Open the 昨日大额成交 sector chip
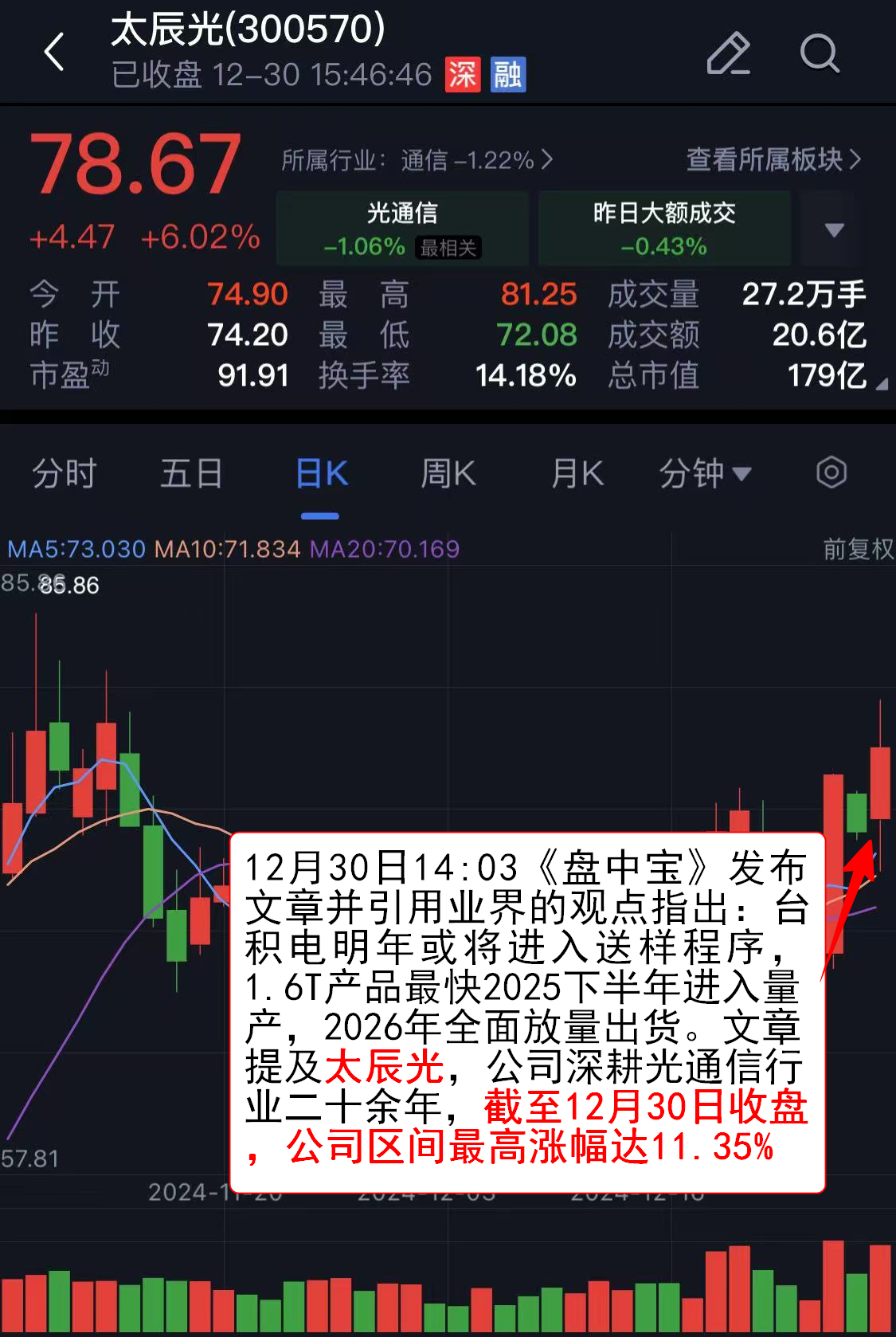This screenshot has height=1337, width=896. (x=663, y=229)
